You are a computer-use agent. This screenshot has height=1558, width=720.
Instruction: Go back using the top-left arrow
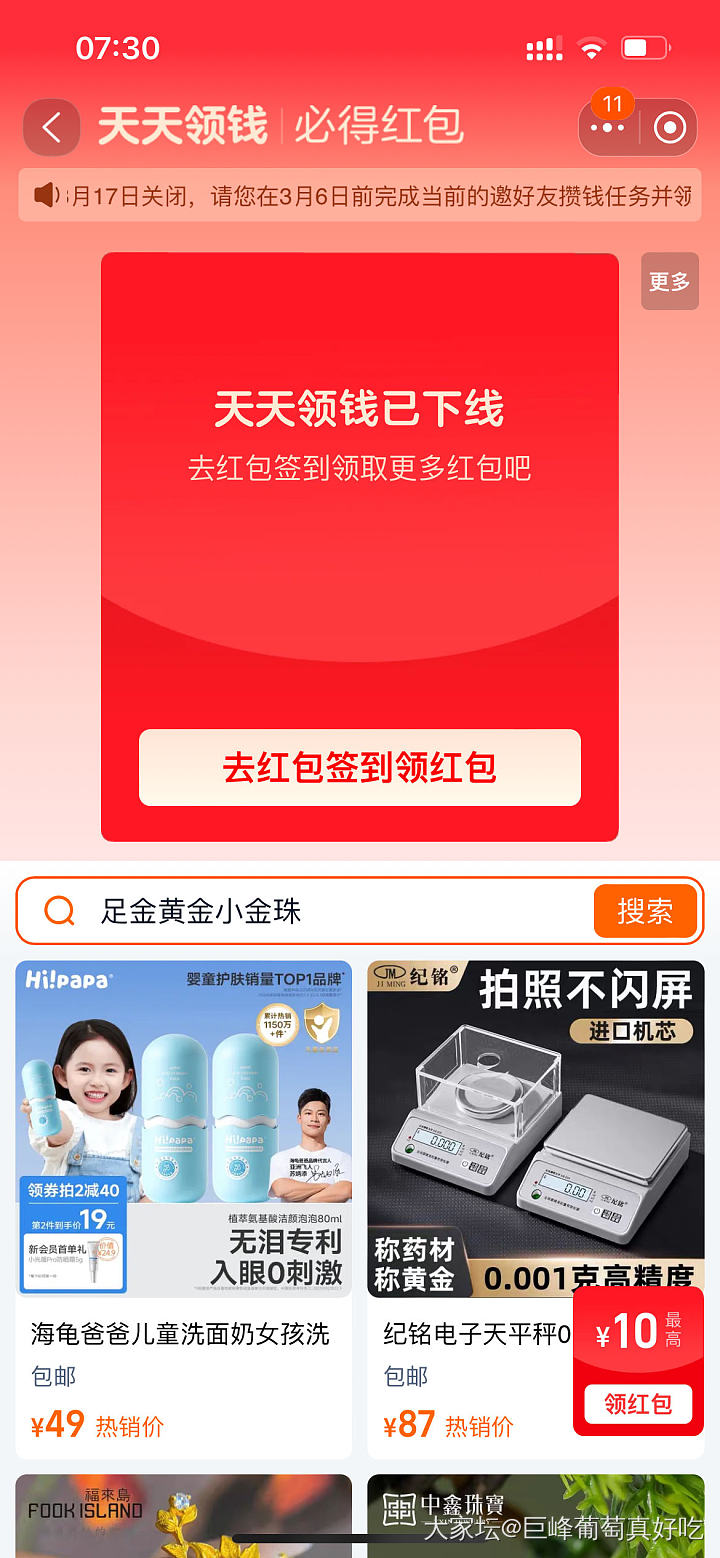tap(51, 128)
